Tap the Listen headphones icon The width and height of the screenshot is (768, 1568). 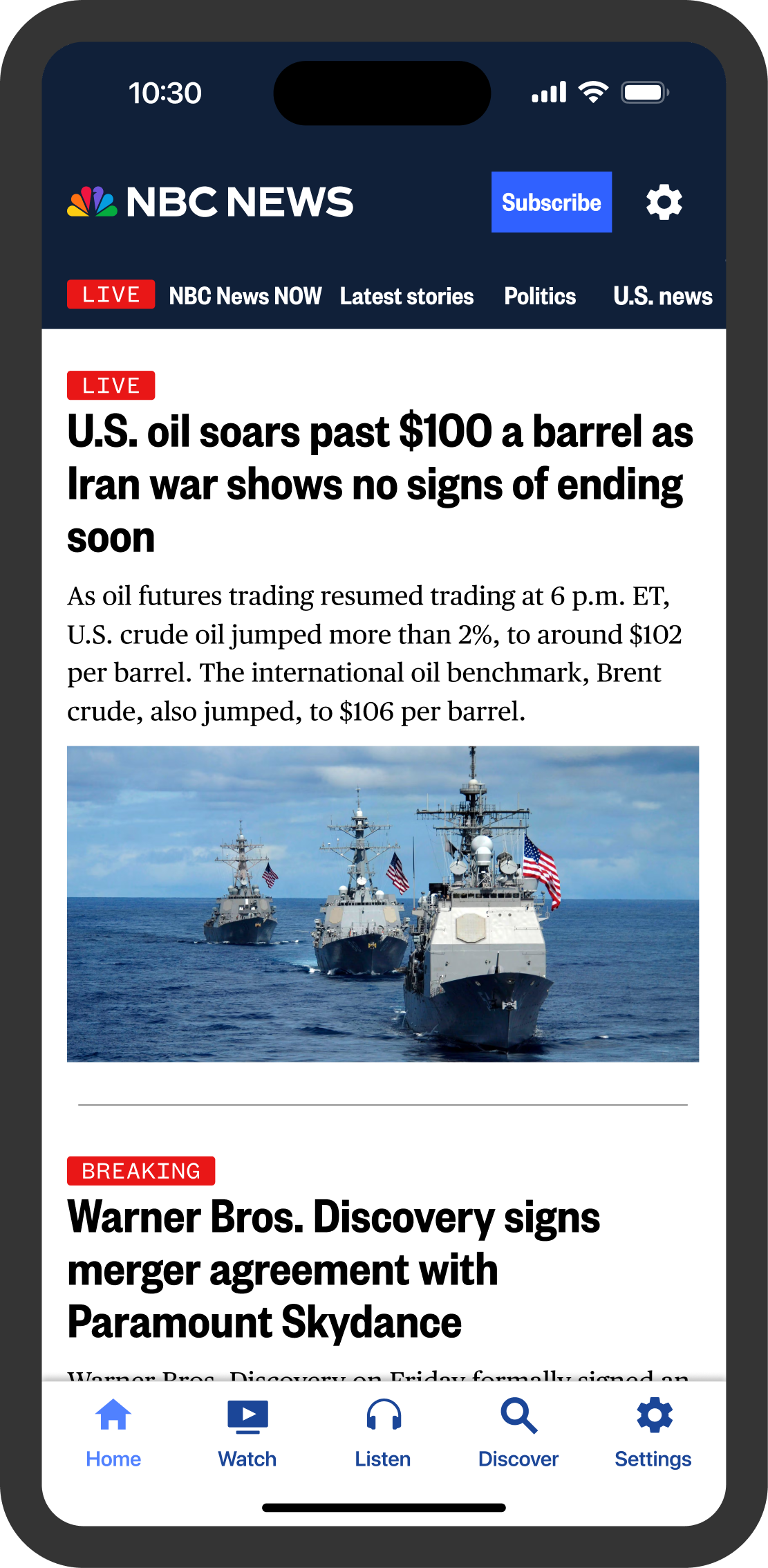tap(382, 1417)
